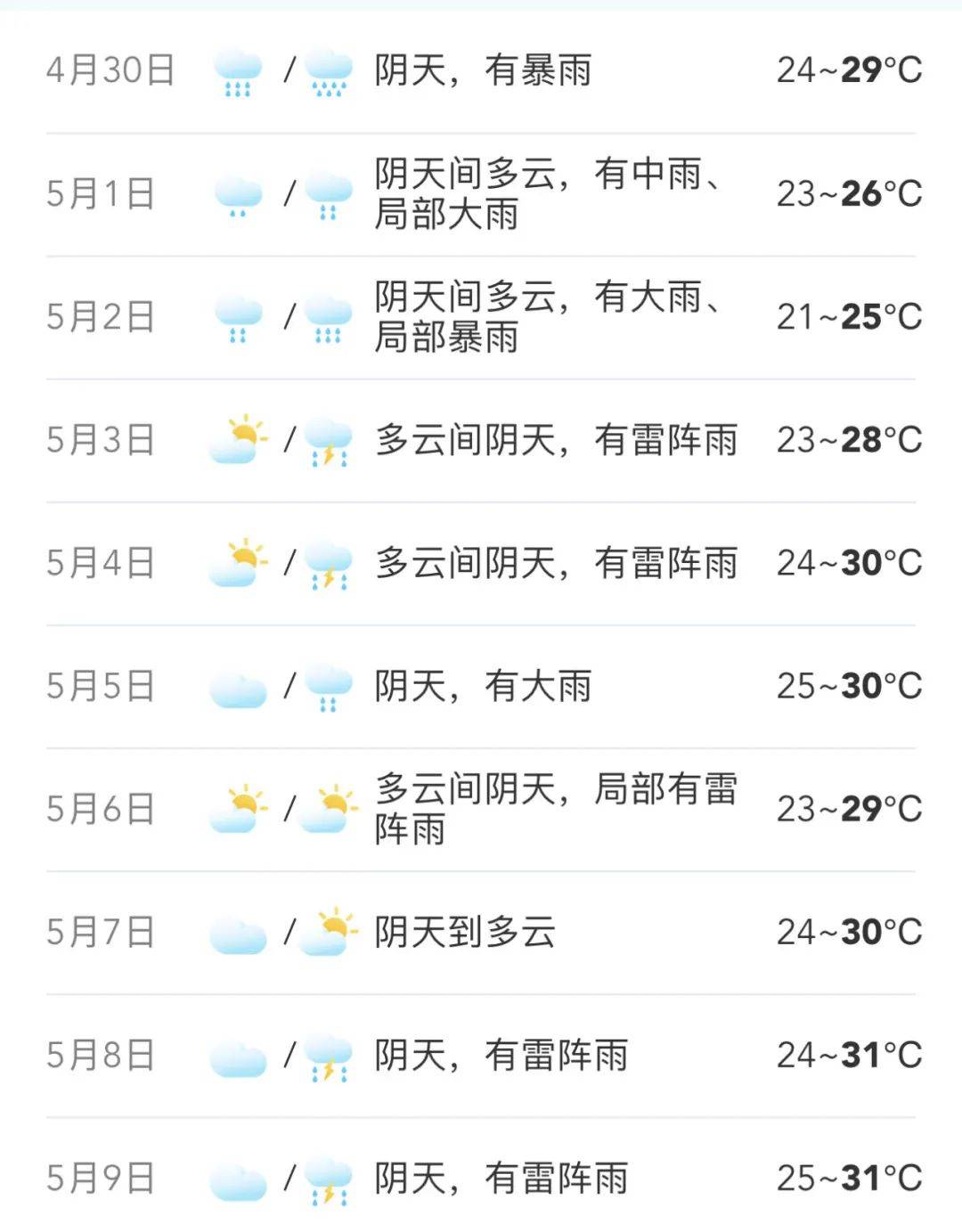Click the thunderstorm icon for 5月3日
Screen dimensions: 962x1232
click(x=328, y=440)
